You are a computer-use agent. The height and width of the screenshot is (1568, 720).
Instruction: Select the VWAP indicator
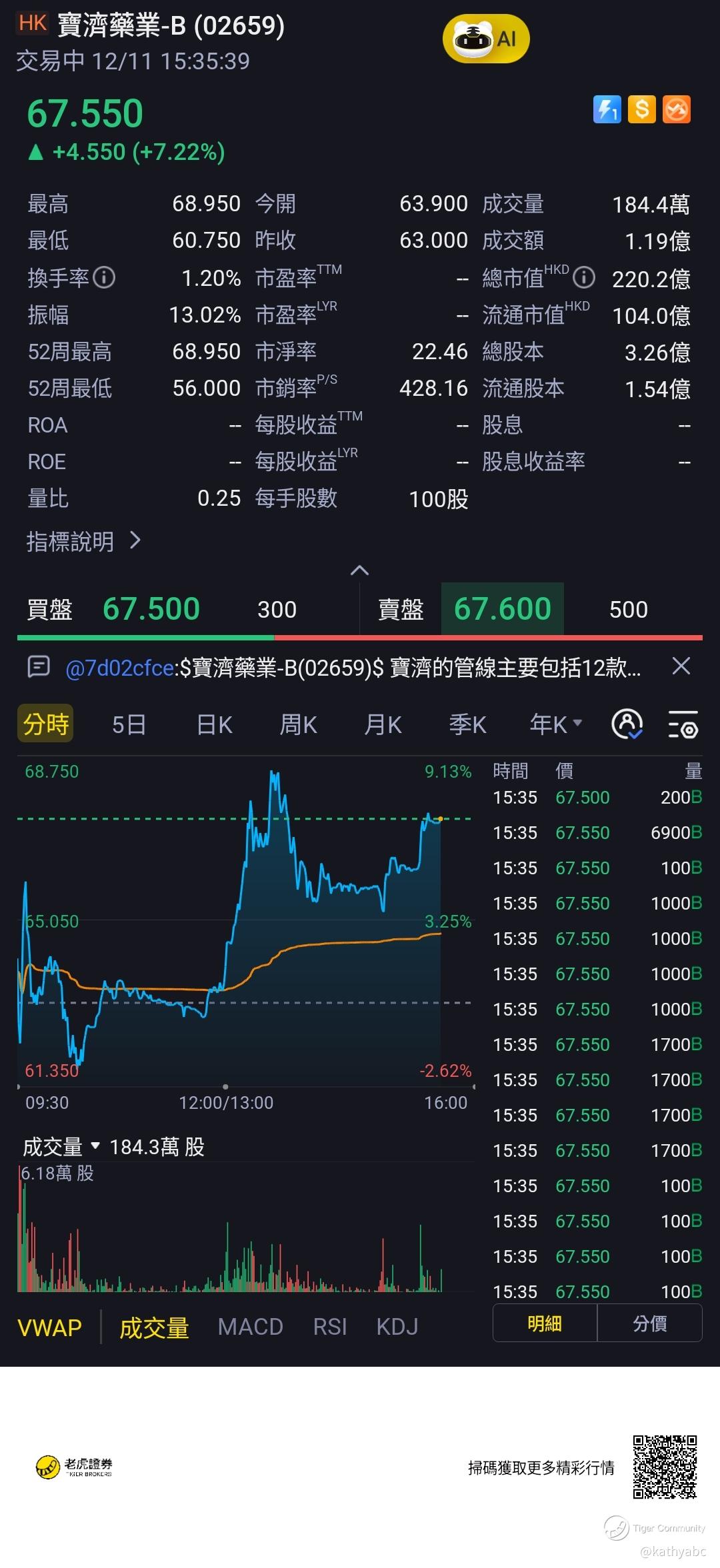pos(49,1327)
